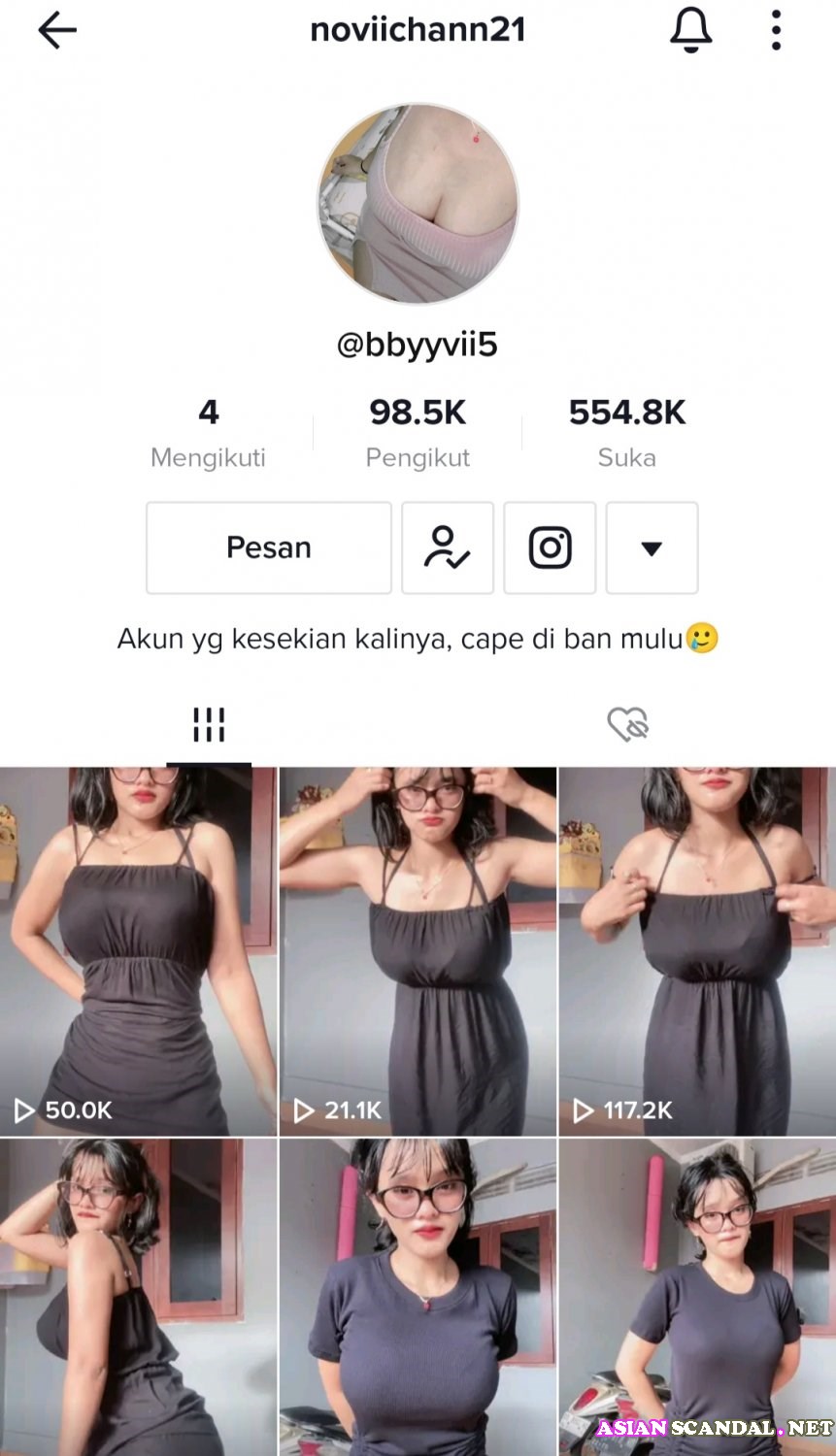Open the linked Instagram profile

pyautogui.click(x=550, y=547)
